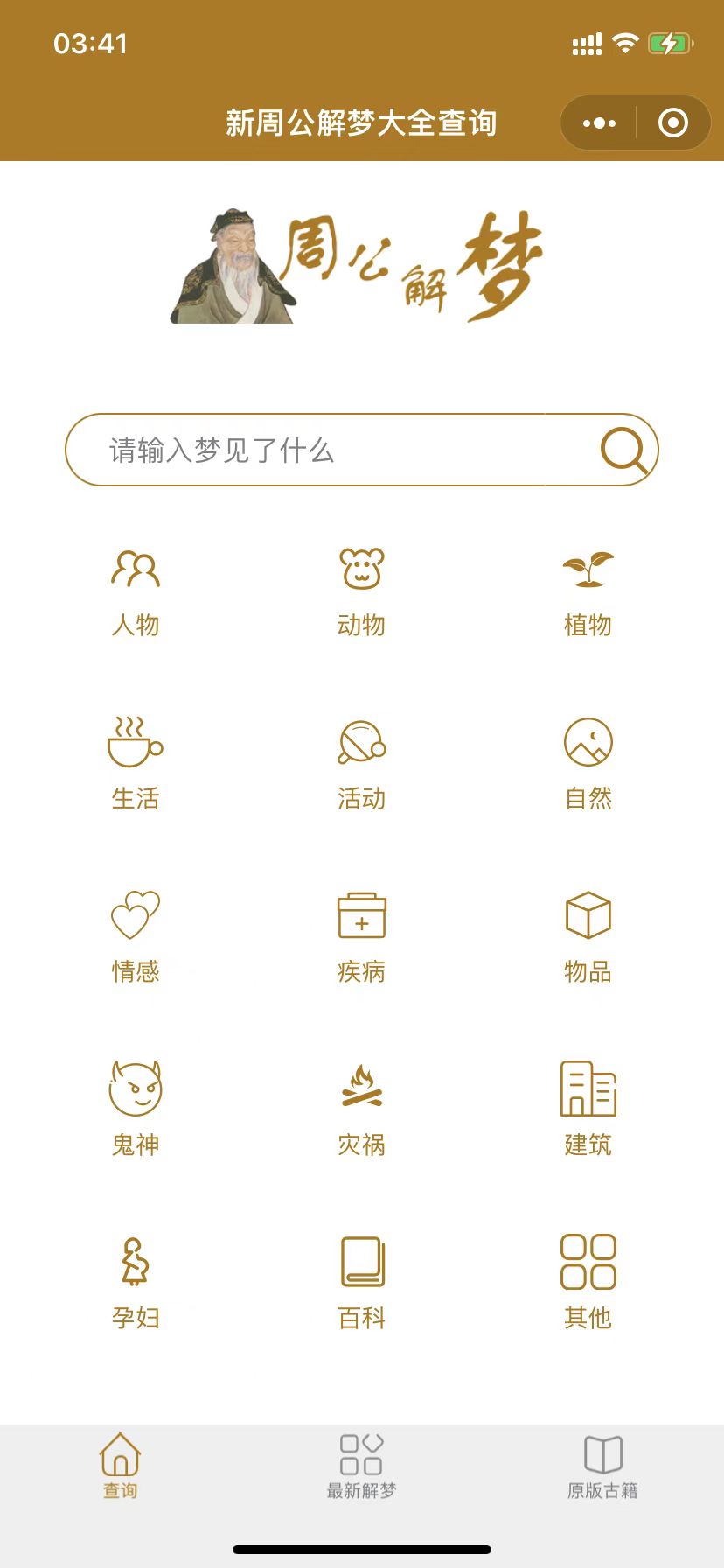This screenshot has width=724, height=1568.
Task: Open the 疾病 (Illness) medical kit category
Action: pyautogui.click(x=362, y=913)
